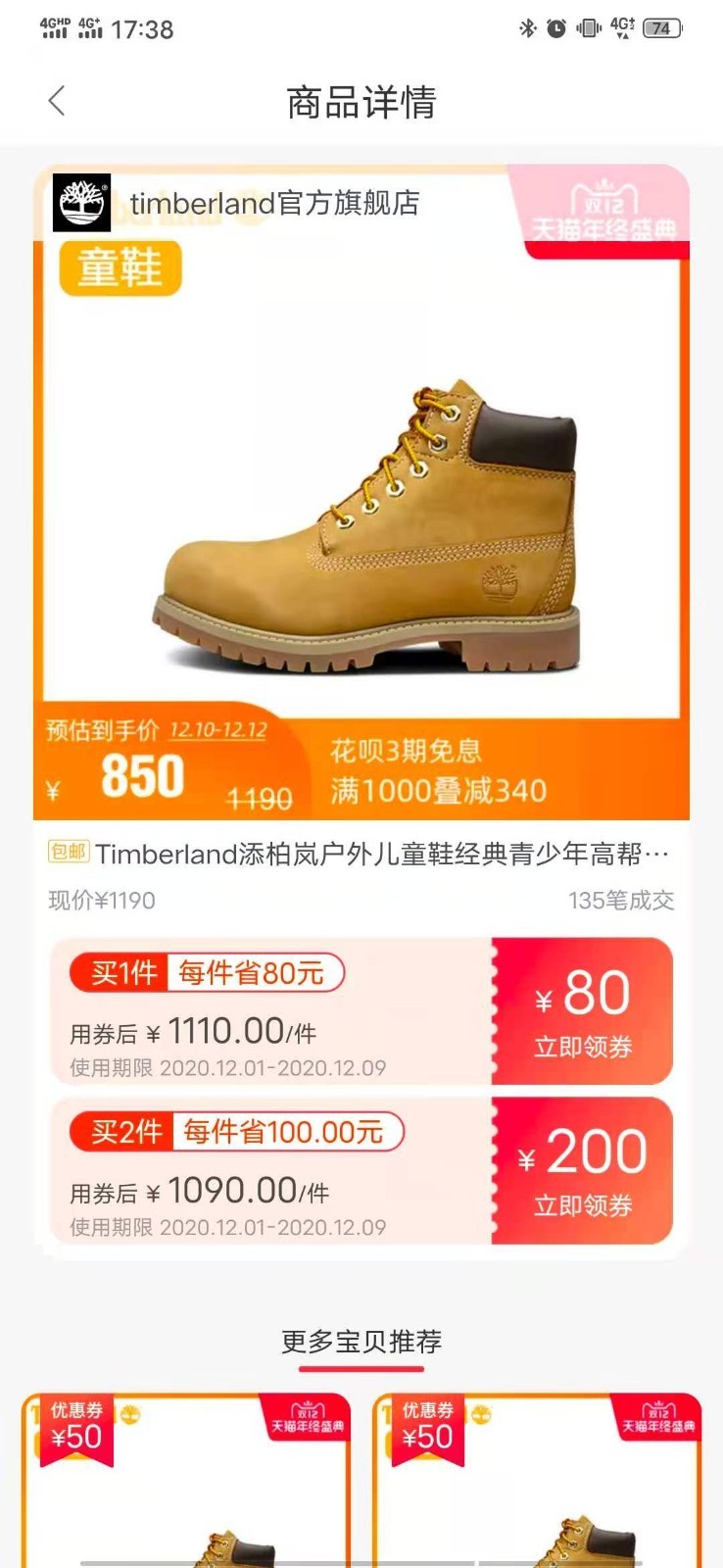Claim the ¥200 coupon with 立即领券

point(583,1172)
